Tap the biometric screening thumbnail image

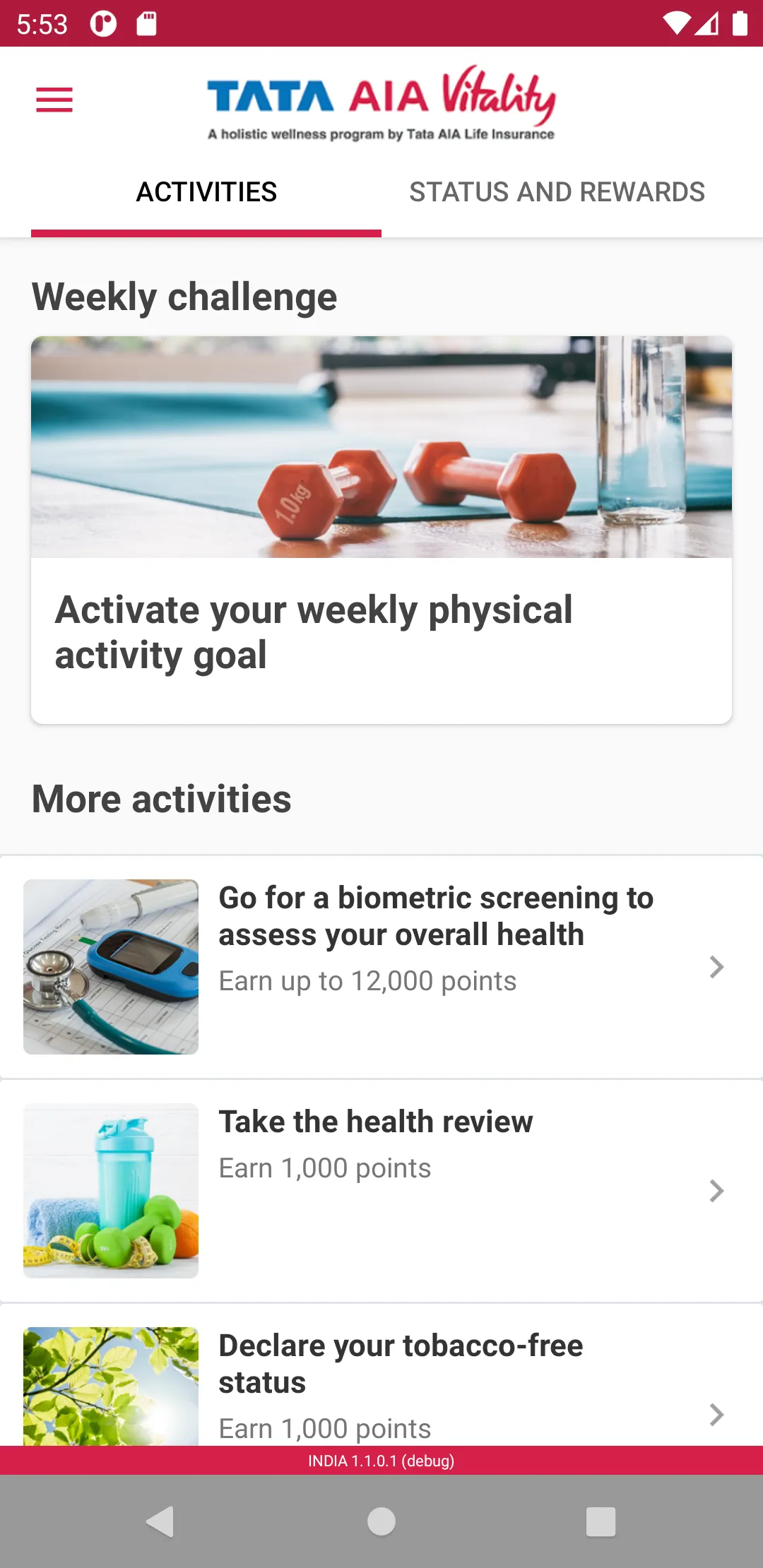point(110,966)
